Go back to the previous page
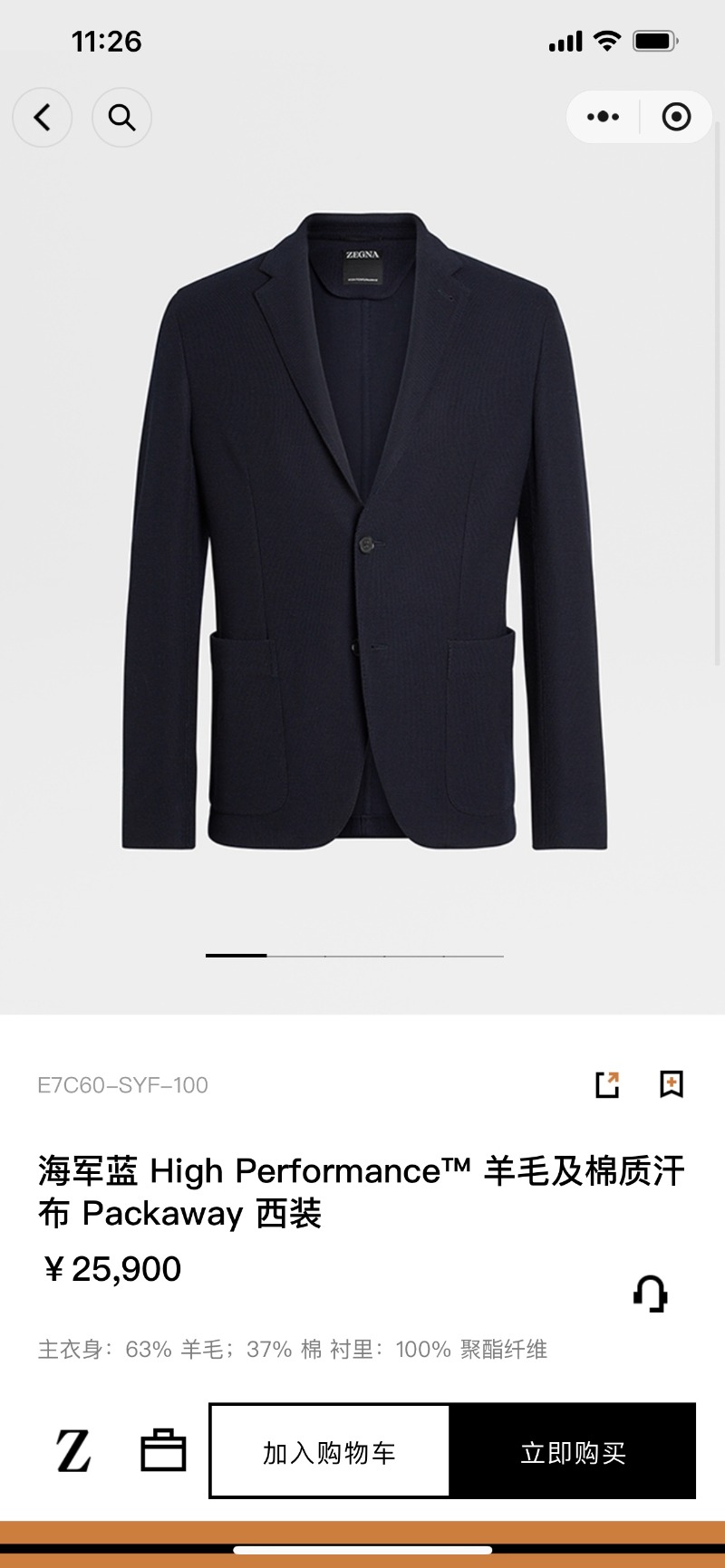The image size is (725, 1568). (x=42, y=117)
